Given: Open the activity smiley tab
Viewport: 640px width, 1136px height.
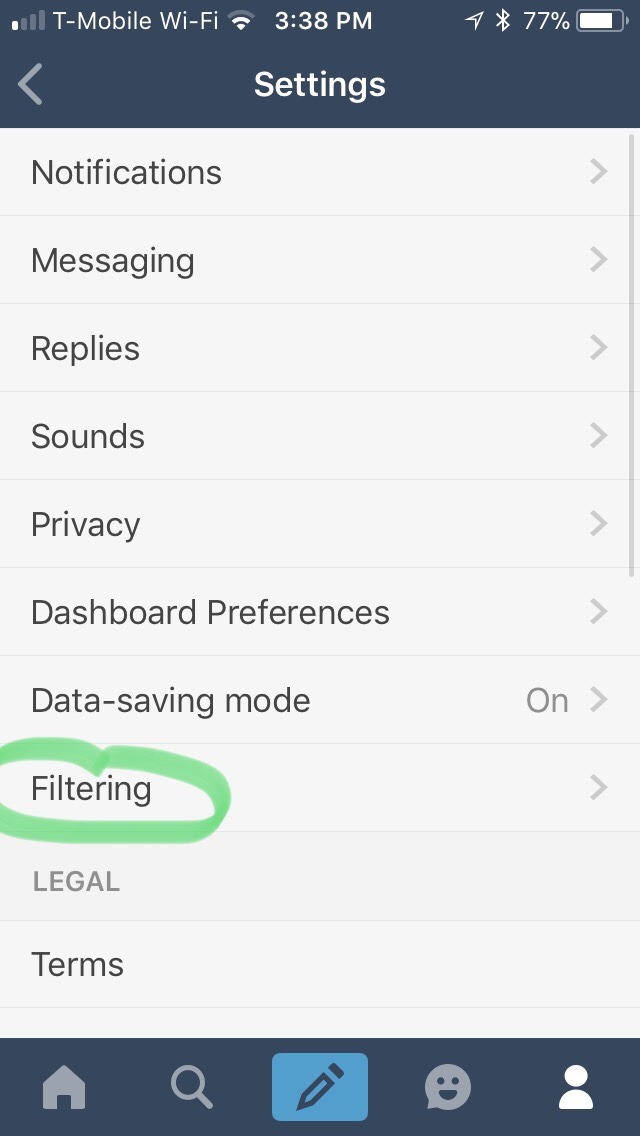Looking at the screenshot, I should [x=448, y=1087].
